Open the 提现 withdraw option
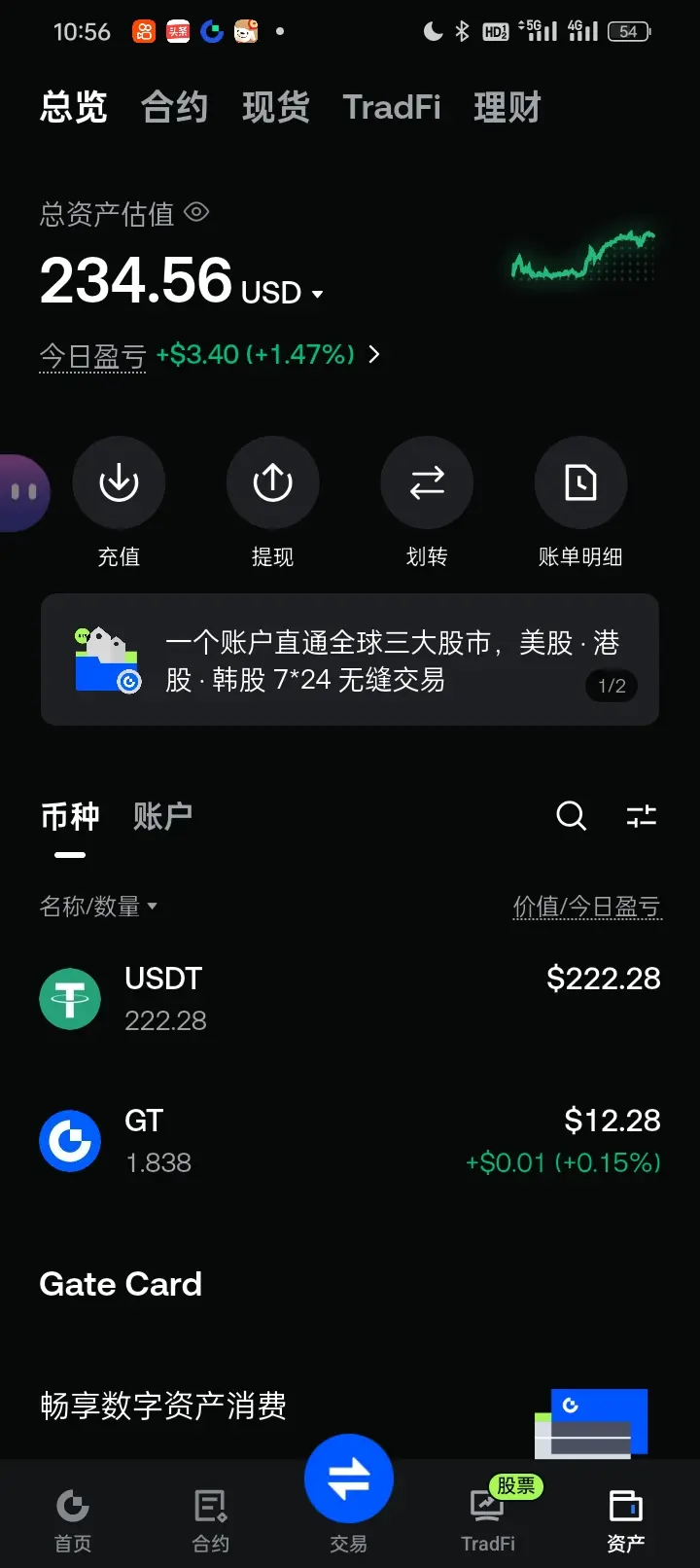Viewport: 700px width, 1568px height. tap(272, 503)
